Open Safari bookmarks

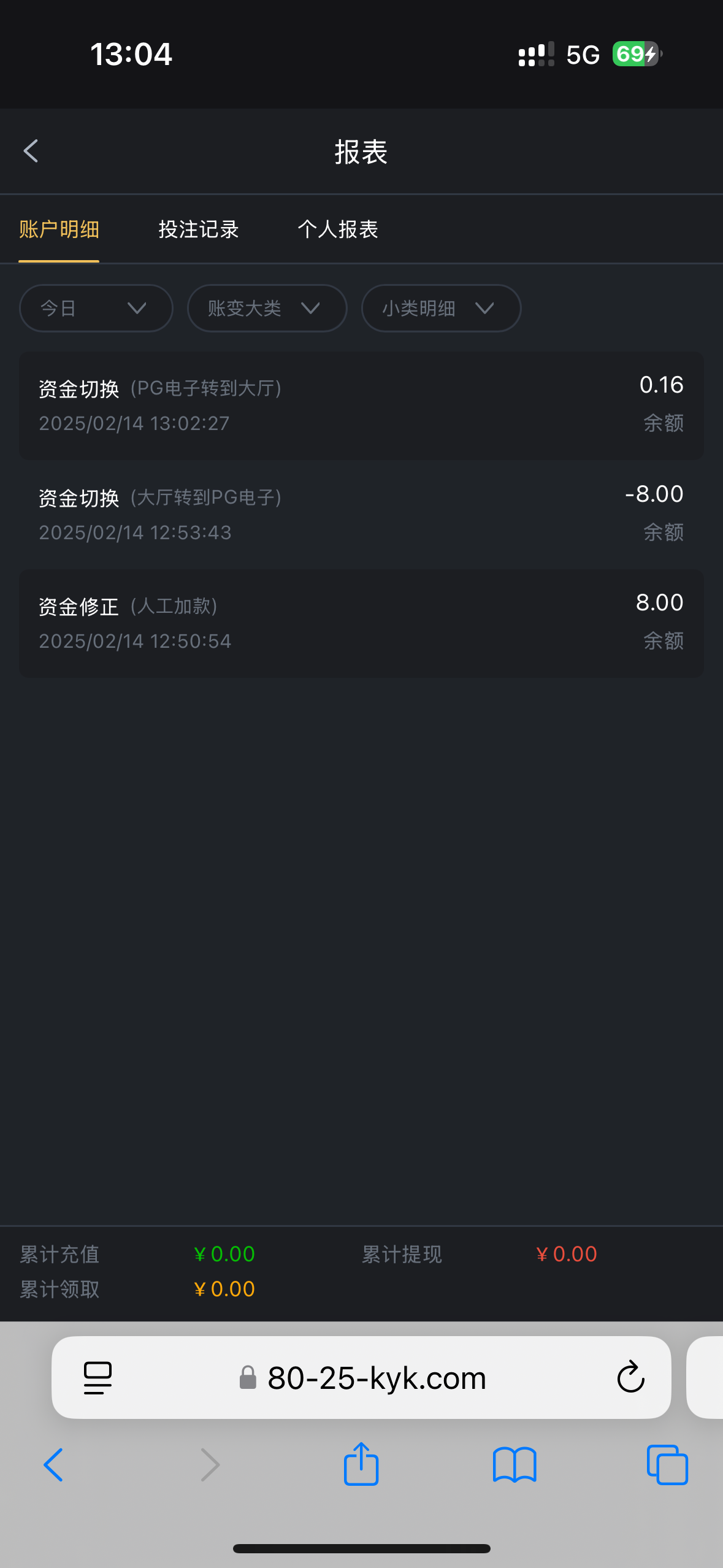tap(515, 1465)
